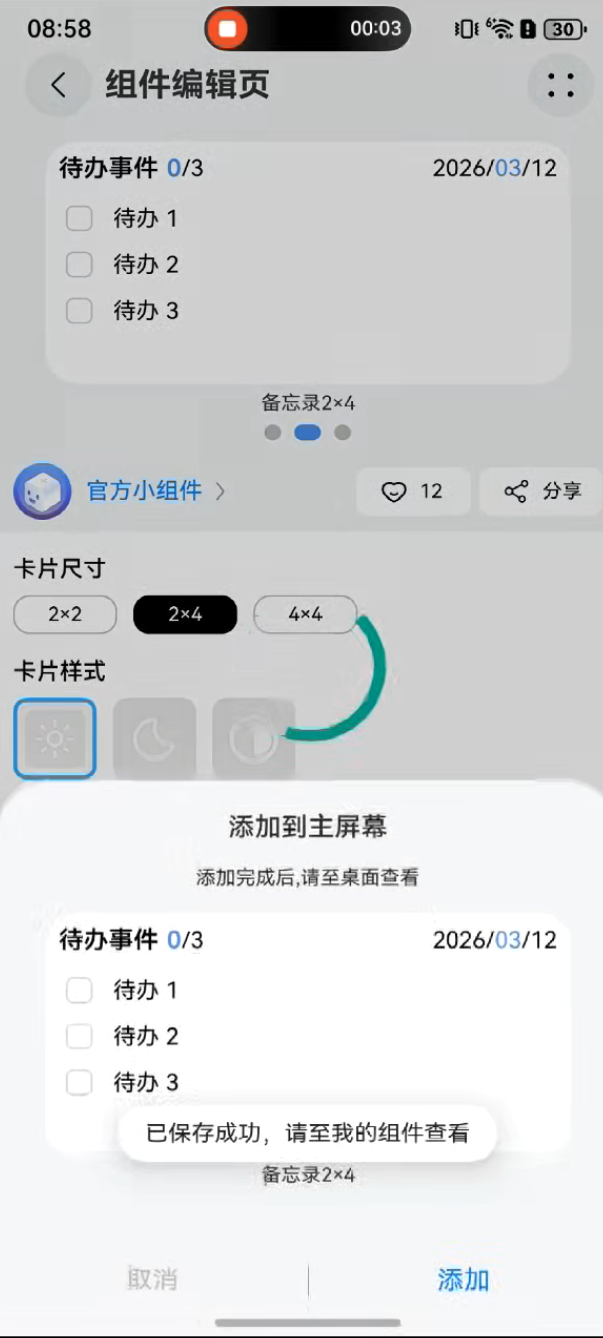Tap 取消 to cancel adding the widget
The height and width of the screenshot is (1338, 603).
(152, 1279)
